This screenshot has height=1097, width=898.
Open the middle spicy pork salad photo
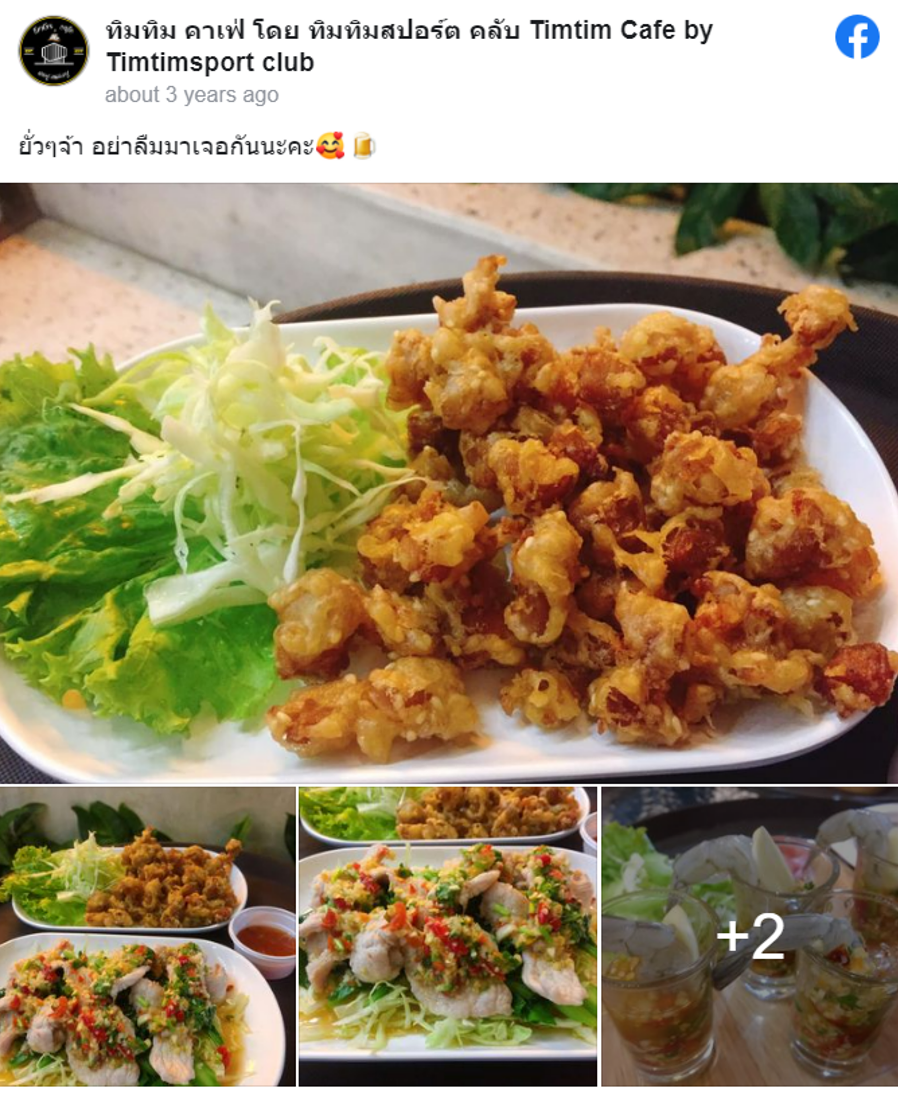447,938
